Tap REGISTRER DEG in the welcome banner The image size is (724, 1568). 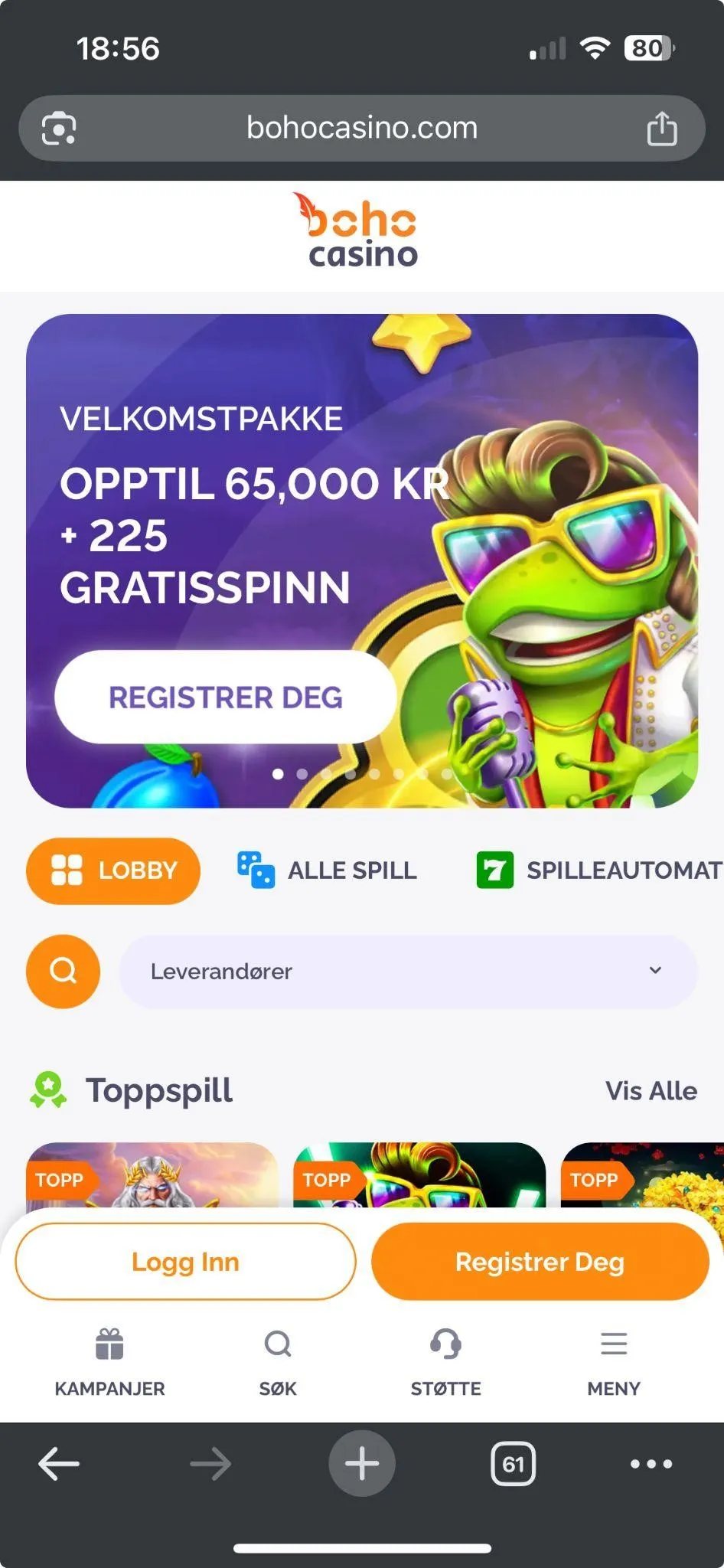tap(224, 697)
